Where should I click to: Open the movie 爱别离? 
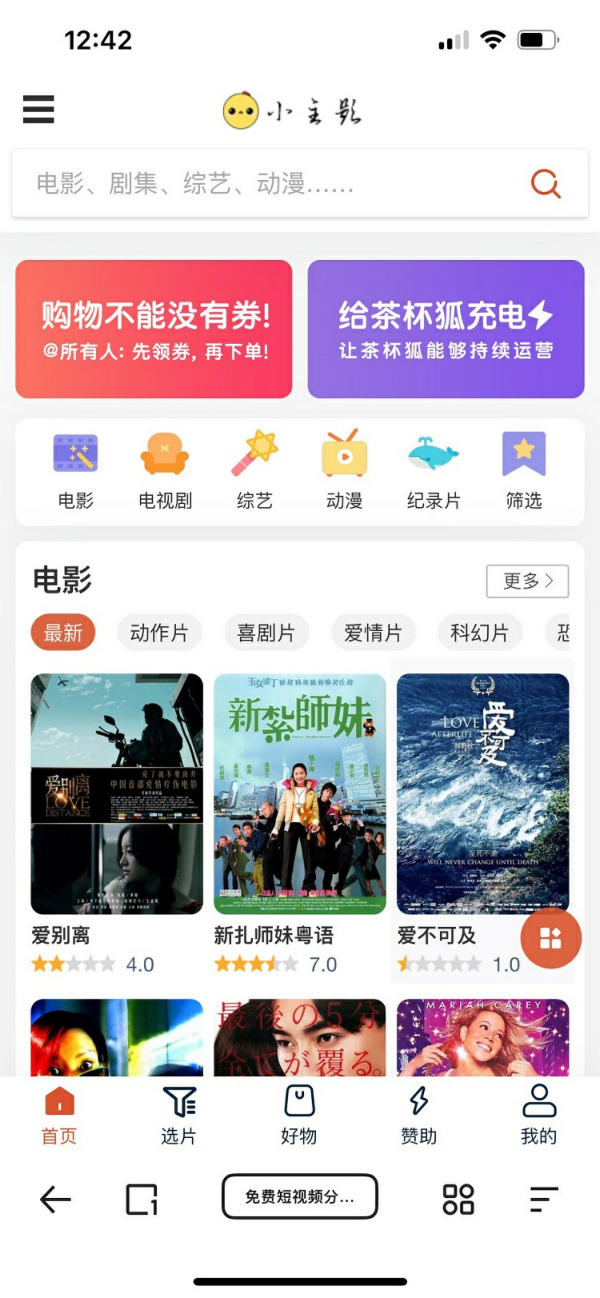tap(117, 794)
